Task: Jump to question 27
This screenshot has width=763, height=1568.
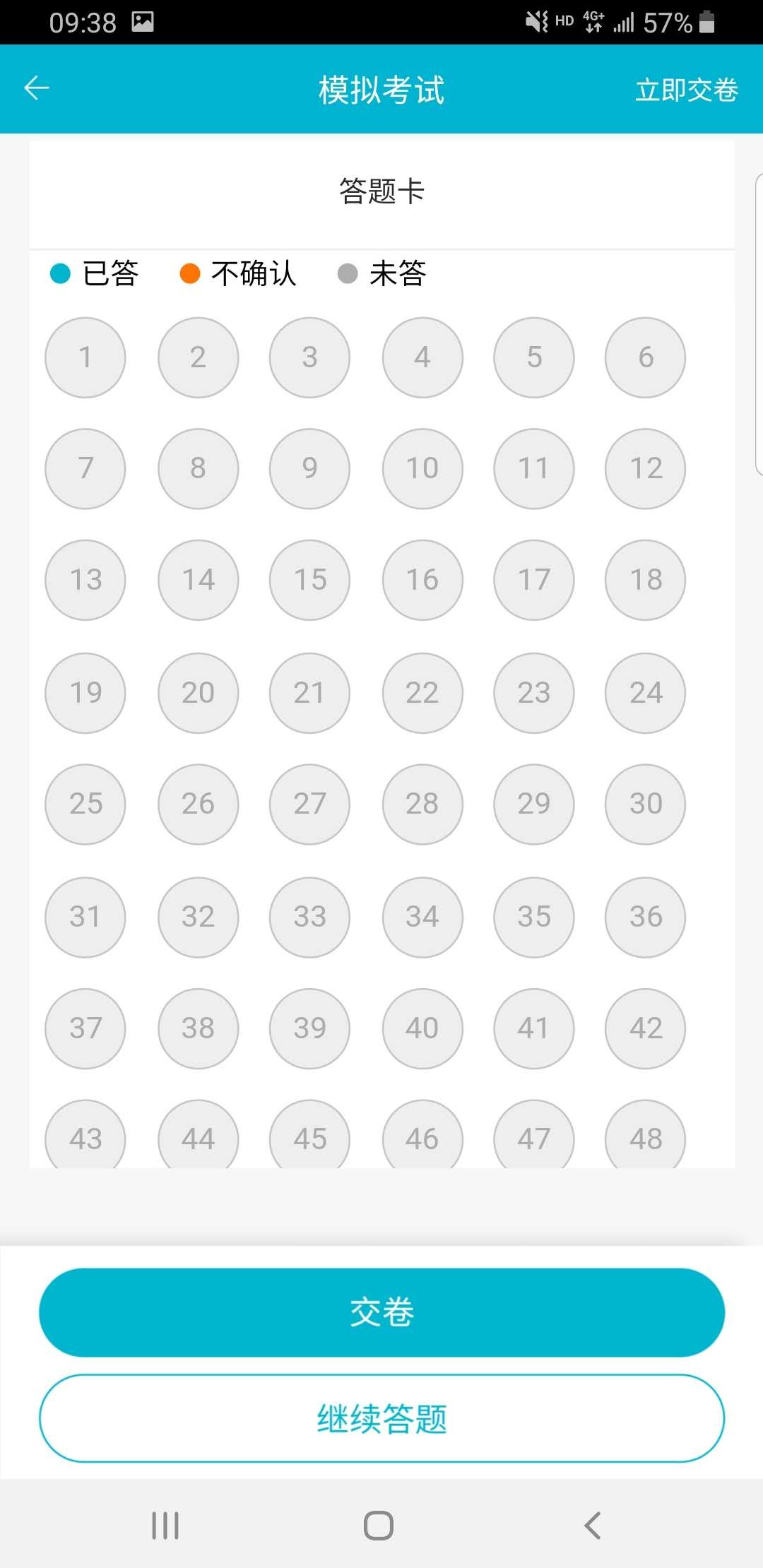Action: coord(309,804)
